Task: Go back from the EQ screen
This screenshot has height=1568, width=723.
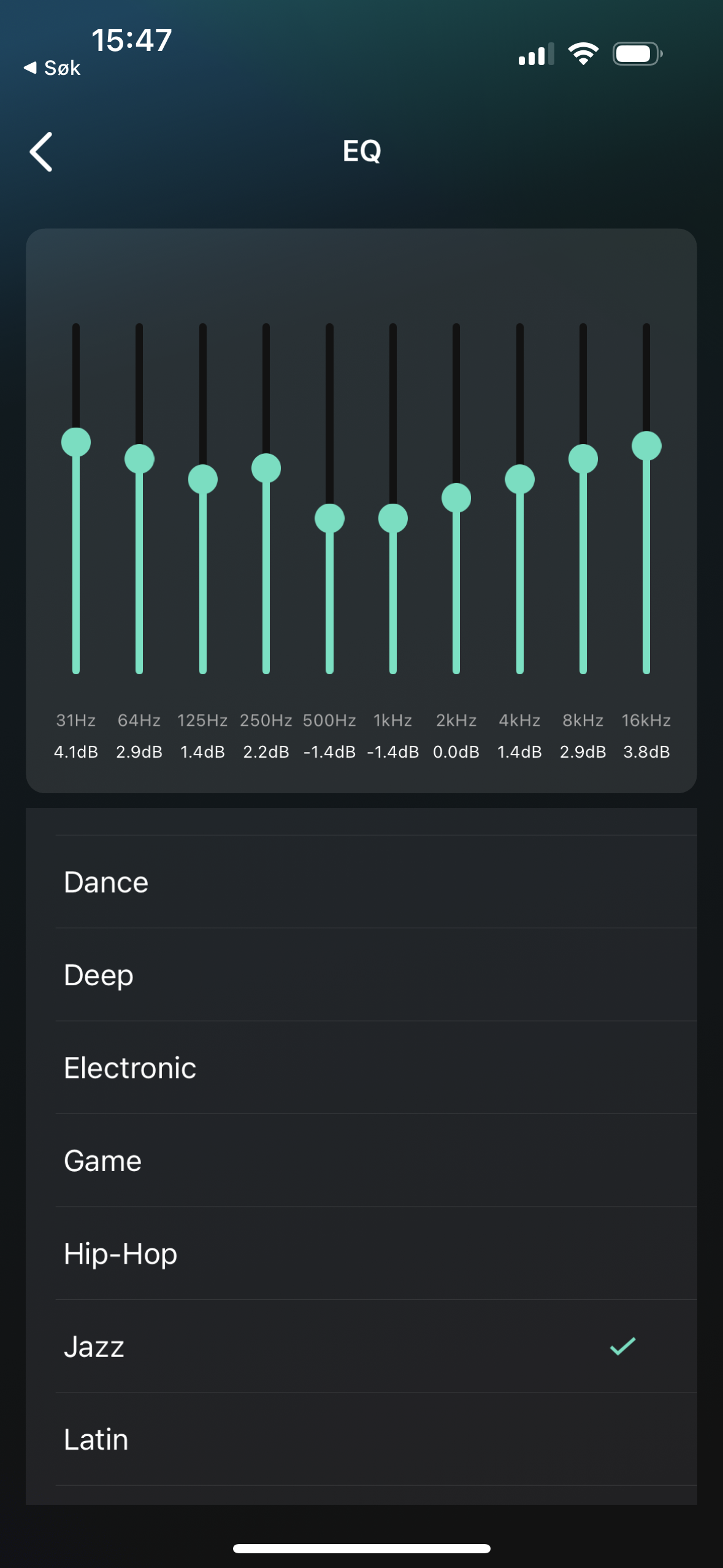Action: tap(41, 152)
